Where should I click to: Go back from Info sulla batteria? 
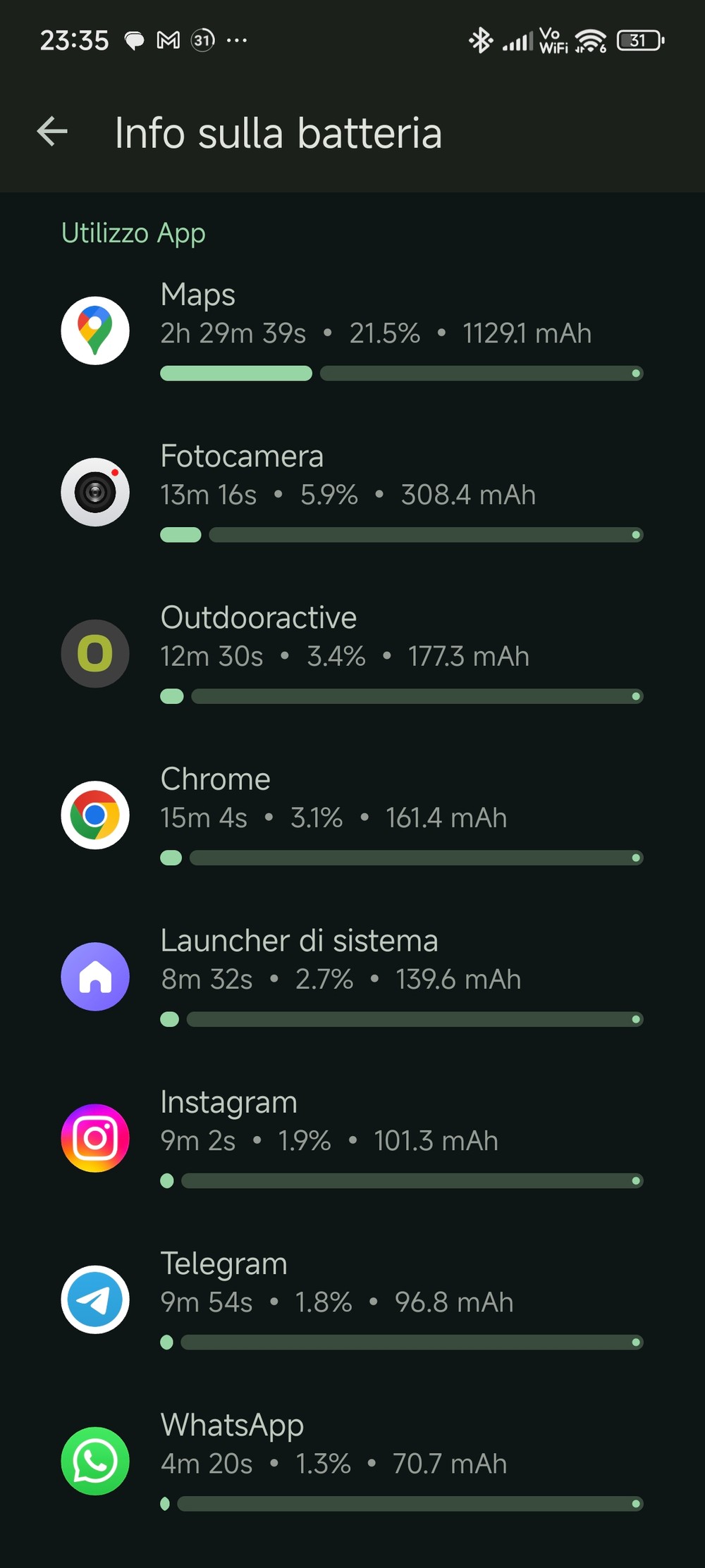(53, 132)
